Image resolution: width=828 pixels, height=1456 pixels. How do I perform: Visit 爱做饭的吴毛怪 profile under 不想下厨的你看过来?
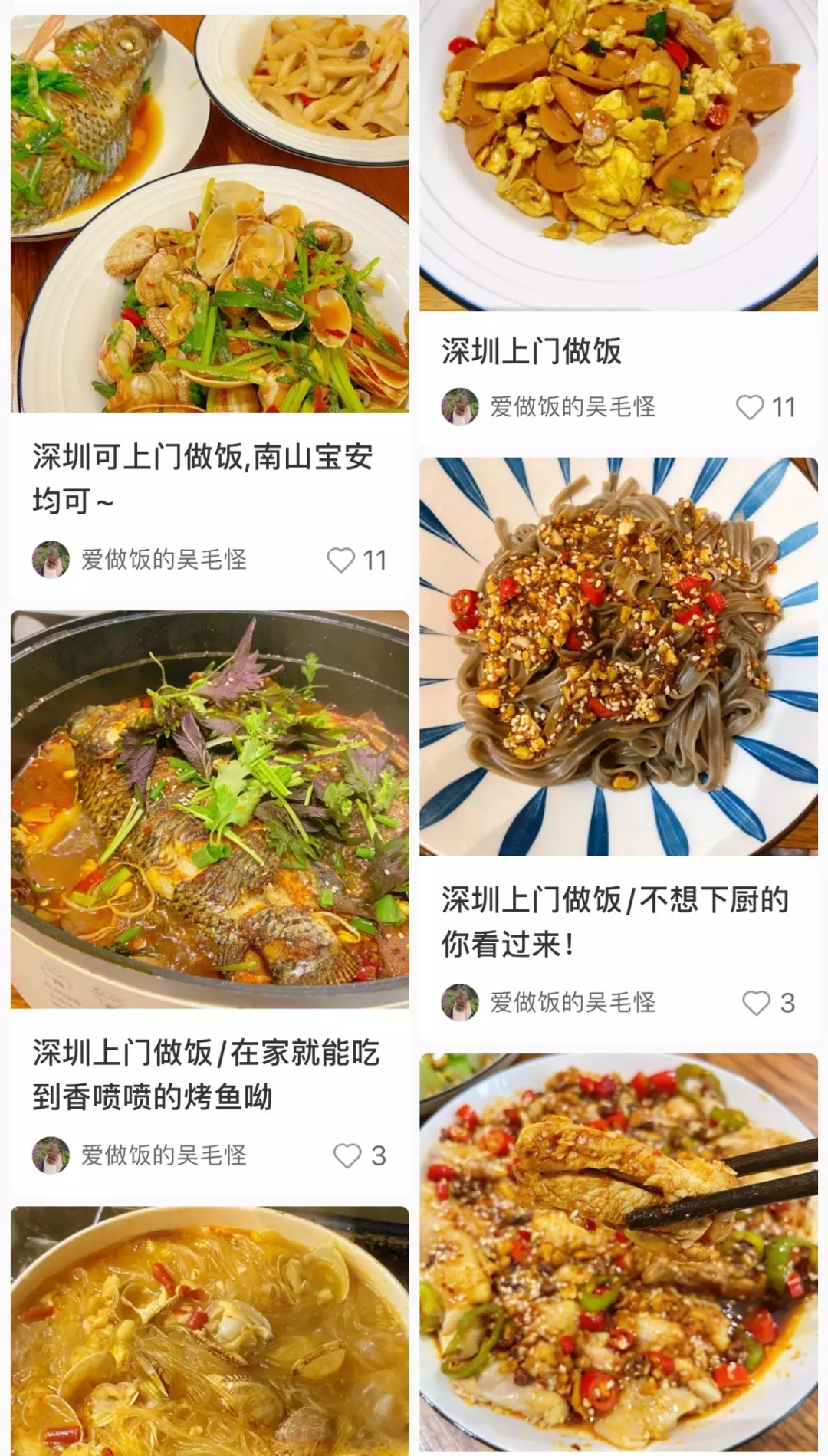click(x=549, y=1003)
